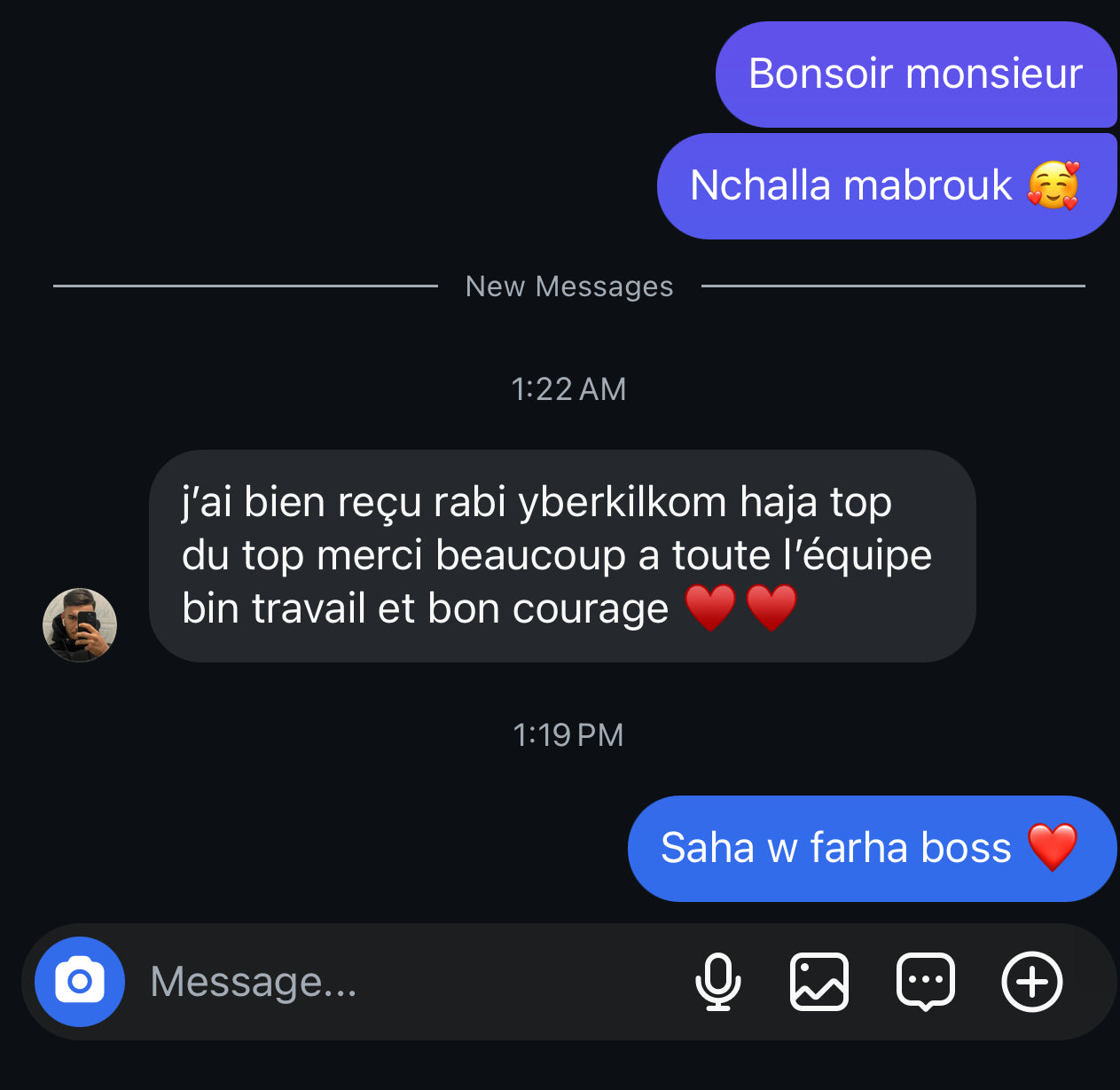Open the photo gallery picker

[x=818, y=982]
